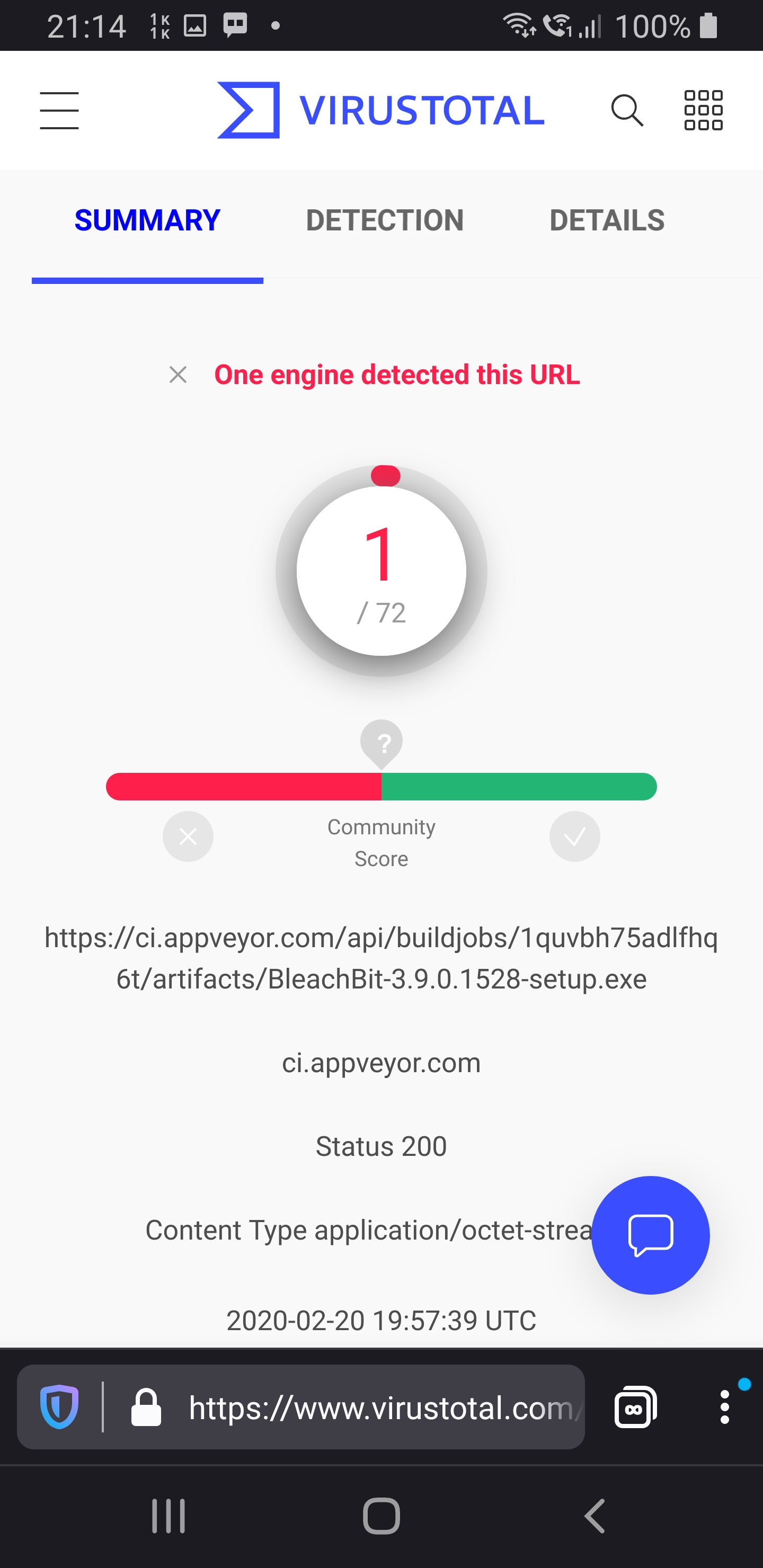763x1568 pixels.
Task: Downvote the URL with the X vote icon
Action: 188,836
